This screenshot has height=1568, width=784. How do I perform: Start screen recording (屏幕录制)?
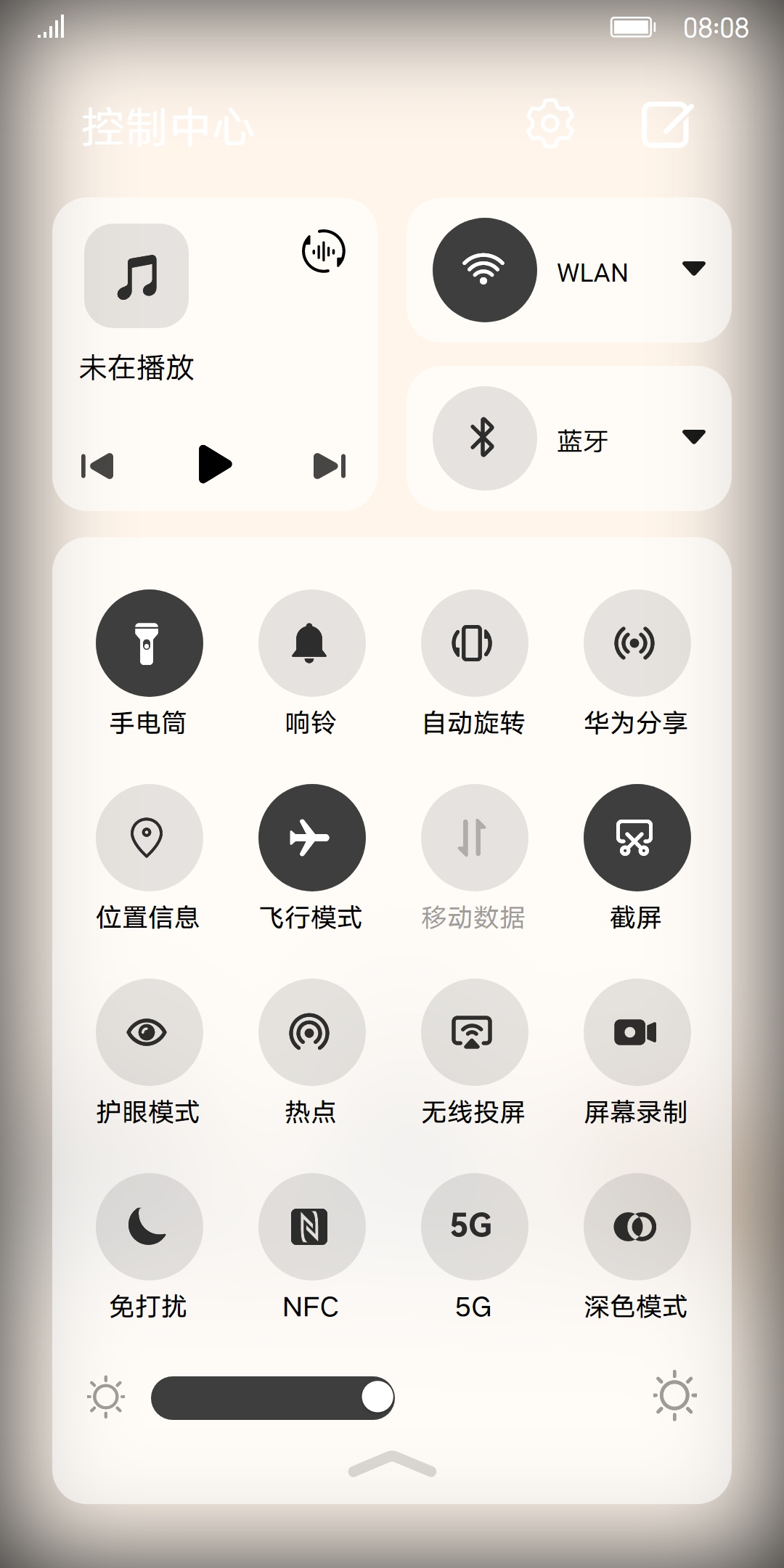pyautogui.click(x=637, y=1032)
